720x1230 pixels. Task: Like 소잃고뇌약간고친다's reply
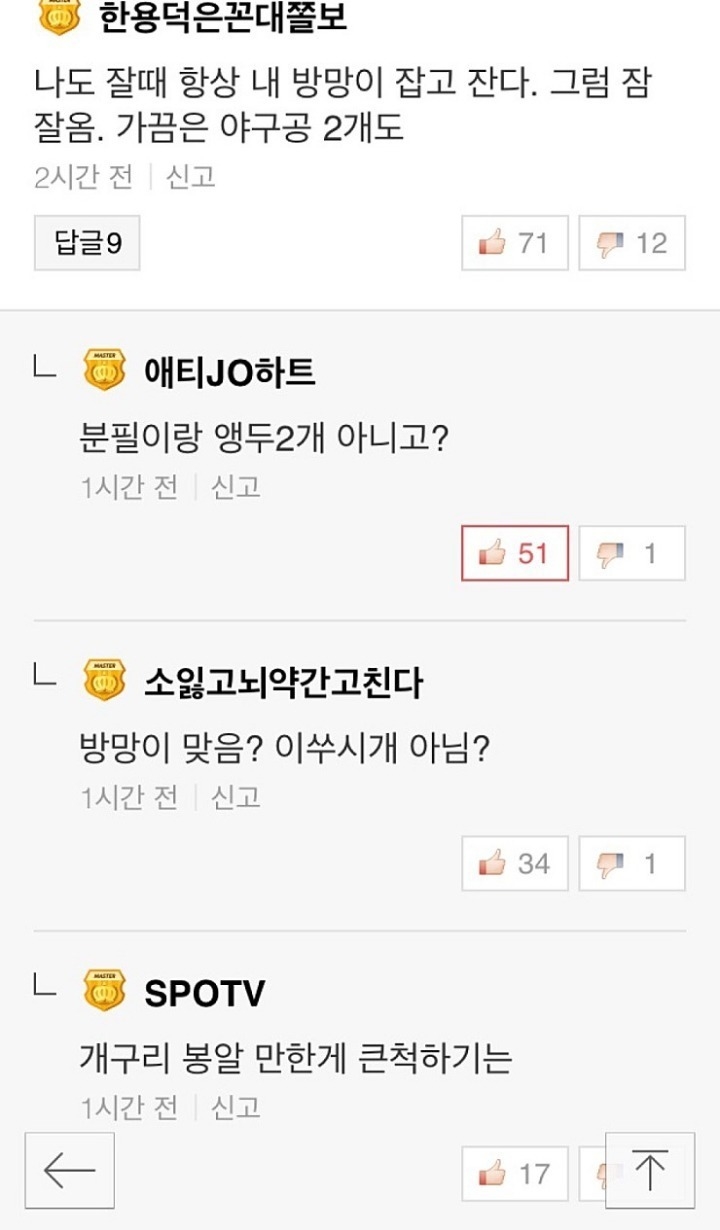click(515, 863)
